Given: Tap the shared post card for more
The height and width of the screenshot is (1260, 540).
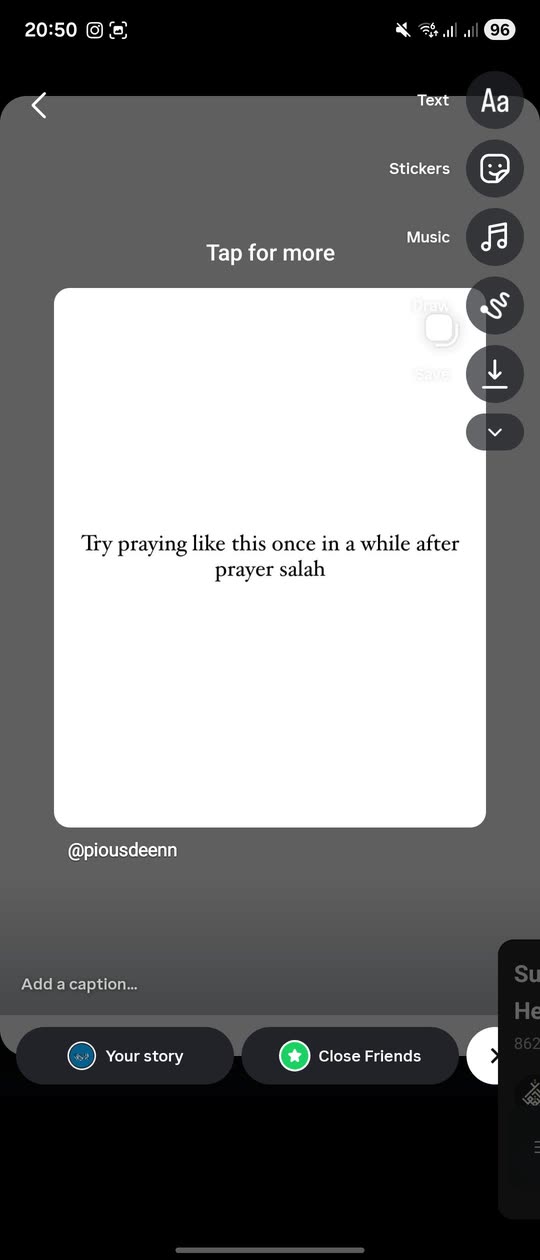Looking at the screenshot, I should point(270,557).
